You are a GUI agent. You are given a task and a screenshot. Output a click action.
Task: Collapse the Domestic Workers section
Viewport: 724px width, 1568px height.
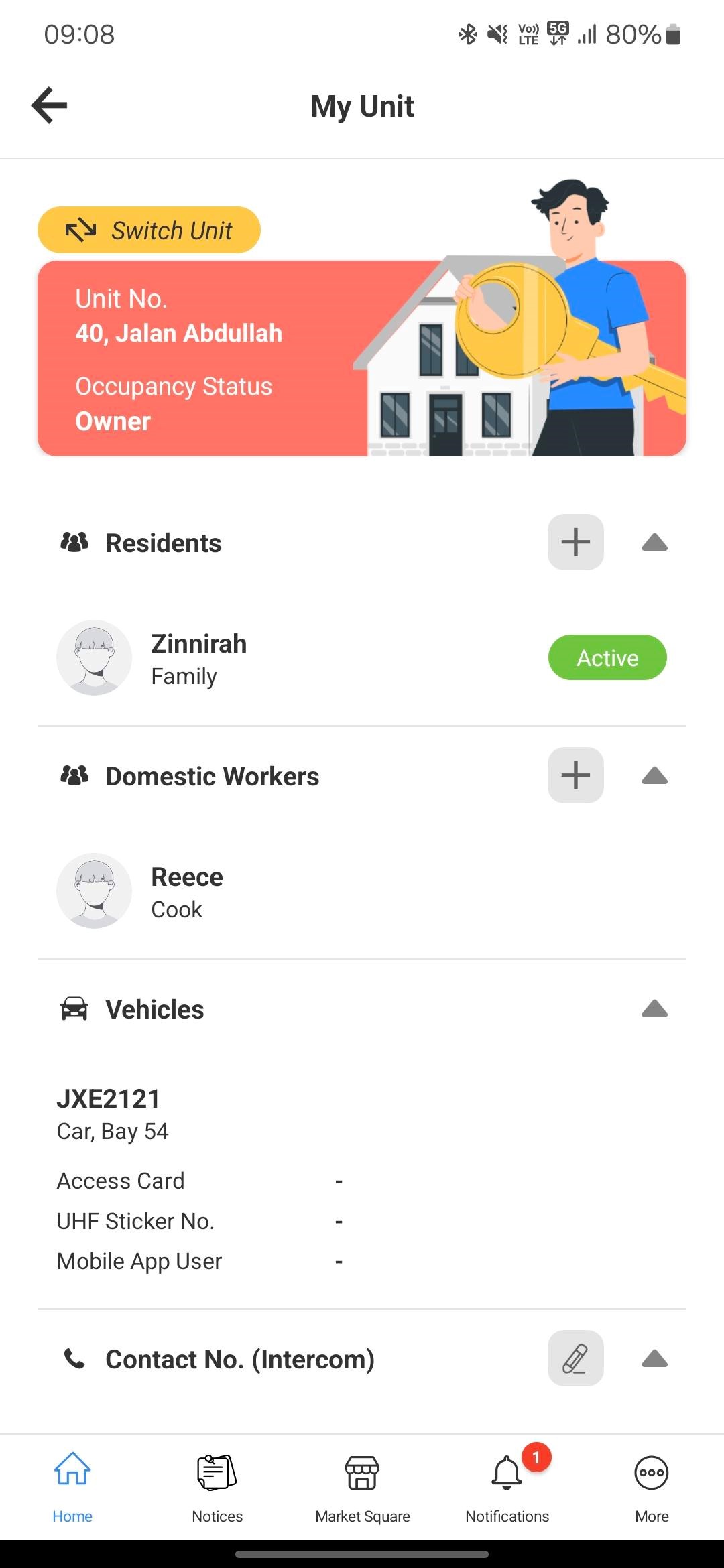pos(654,776)
